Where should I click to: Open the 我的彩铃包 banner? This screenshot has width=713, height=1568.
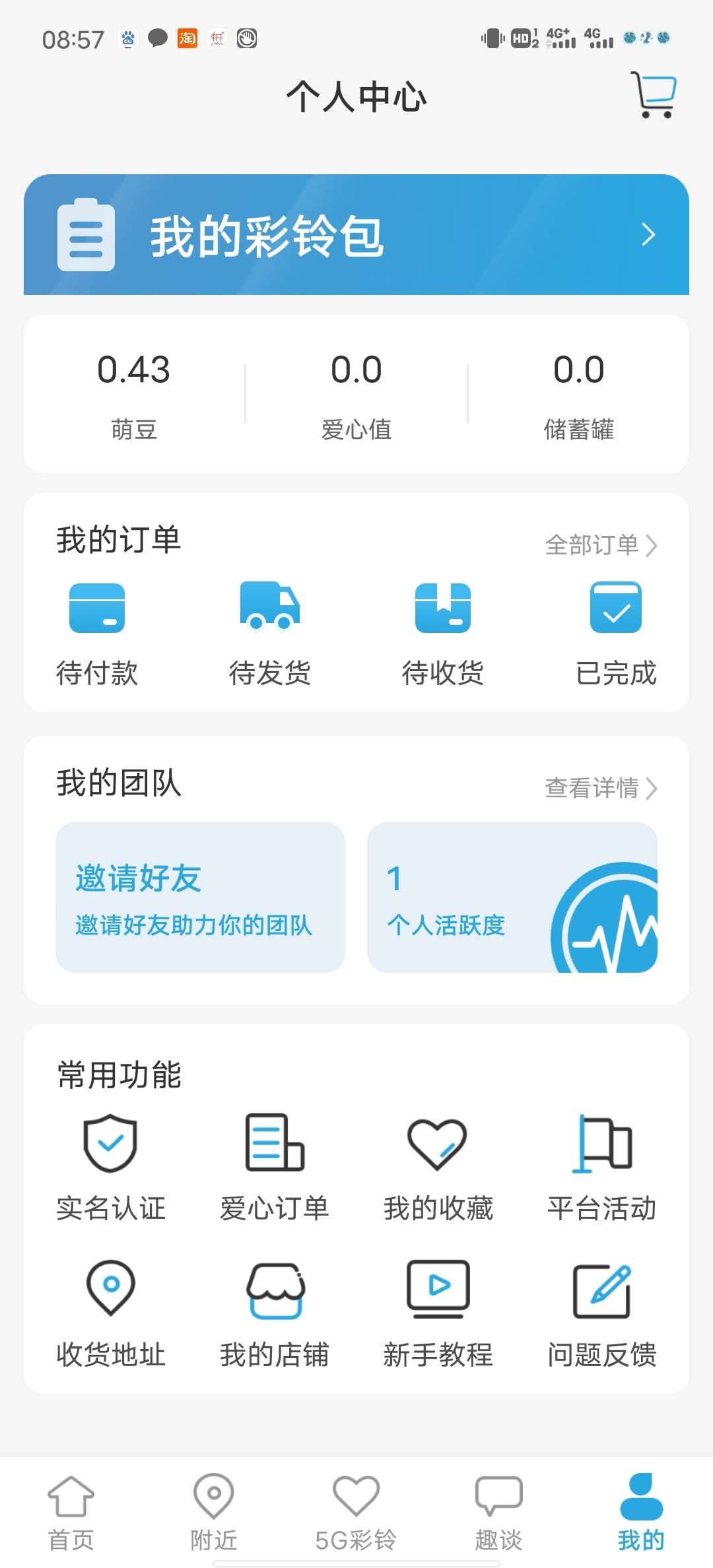pos(356,234)
